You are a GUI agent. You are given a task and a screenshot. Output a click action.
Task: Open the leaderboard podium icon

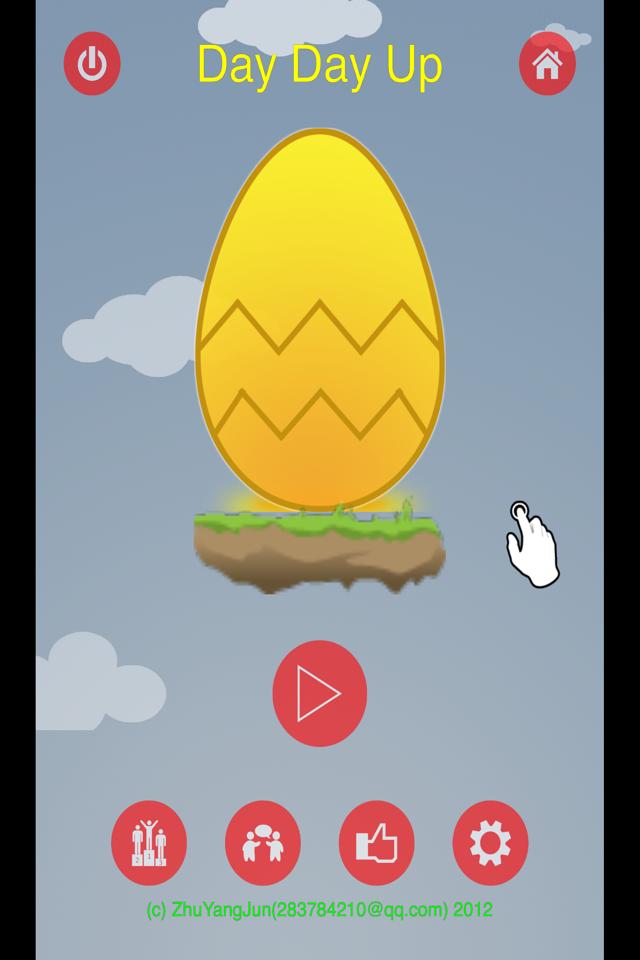tap(149, 843)
